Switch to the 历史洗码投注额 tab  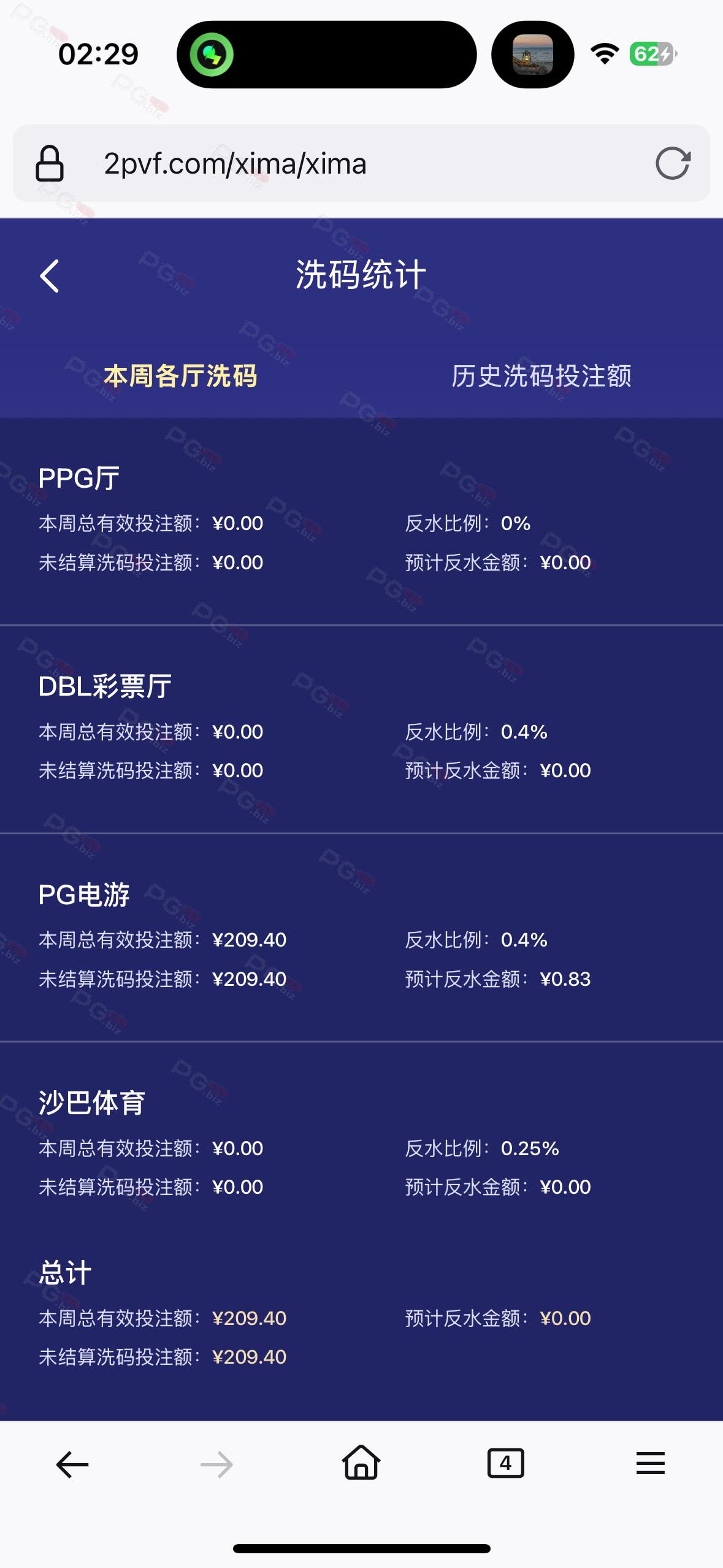pyautogui.click(x=541, y=376)
